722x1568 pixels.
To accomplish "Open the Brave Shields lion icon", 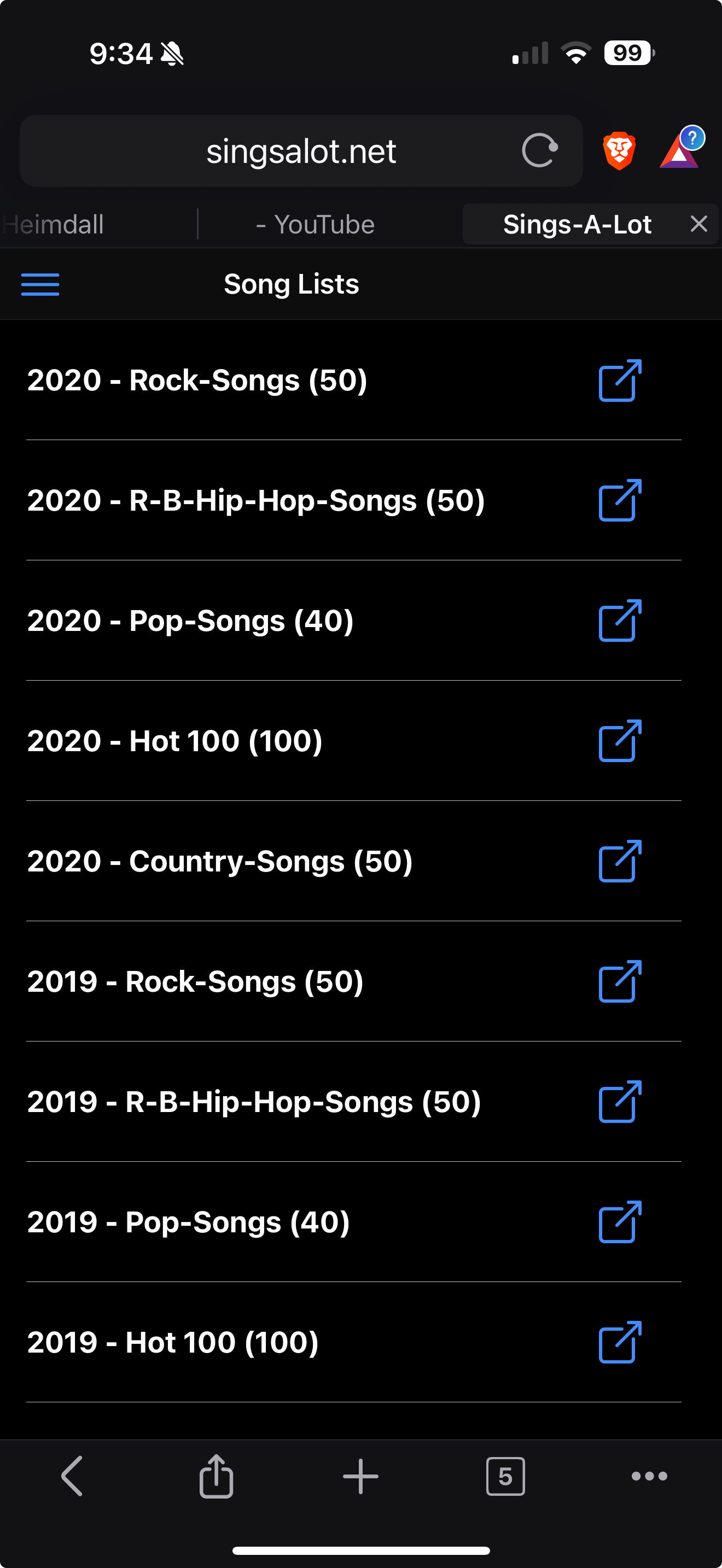I will [619, 150].
